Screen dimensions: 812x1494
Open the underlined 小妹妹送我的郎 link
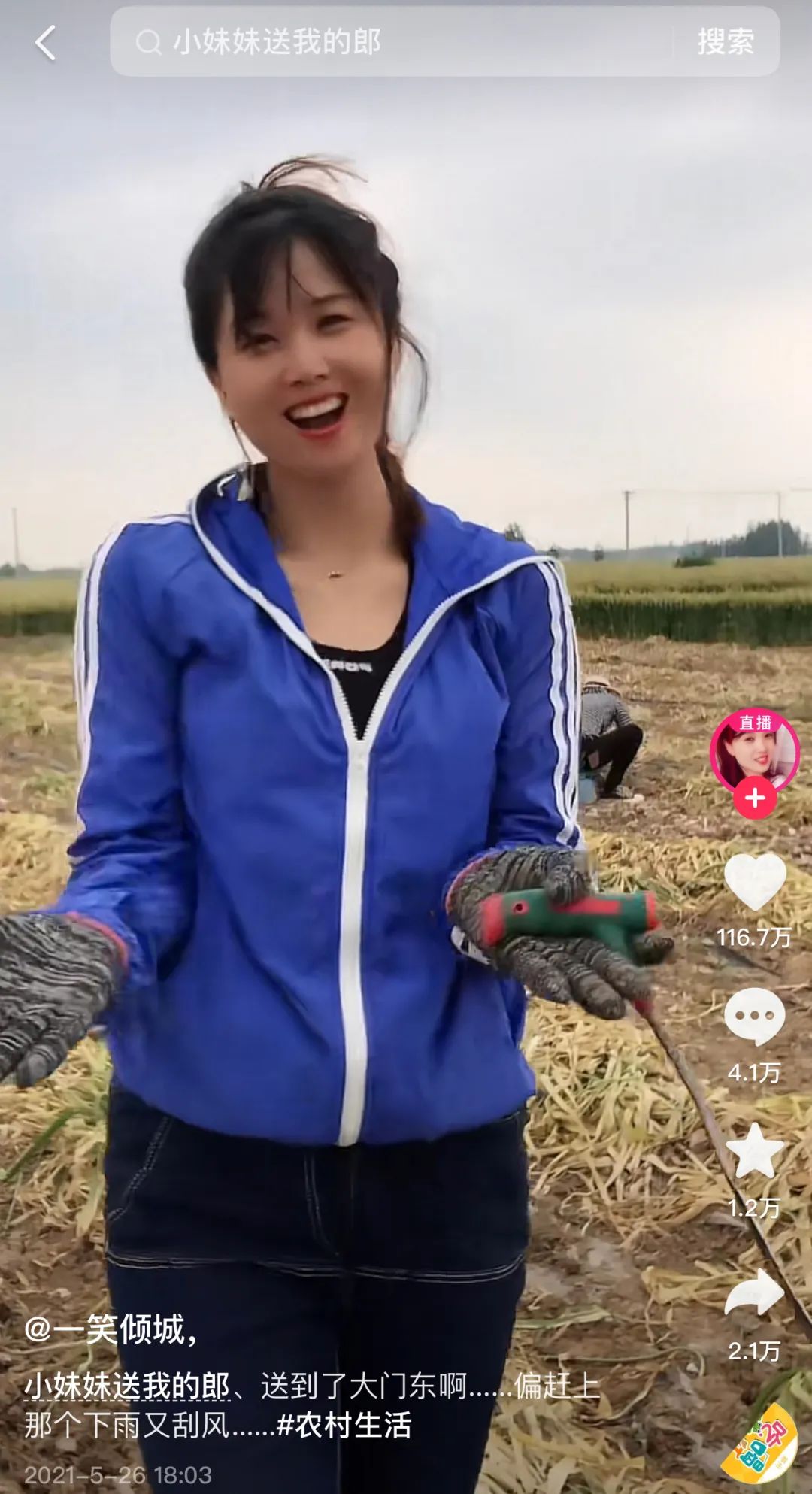(x=127, y=1386)
